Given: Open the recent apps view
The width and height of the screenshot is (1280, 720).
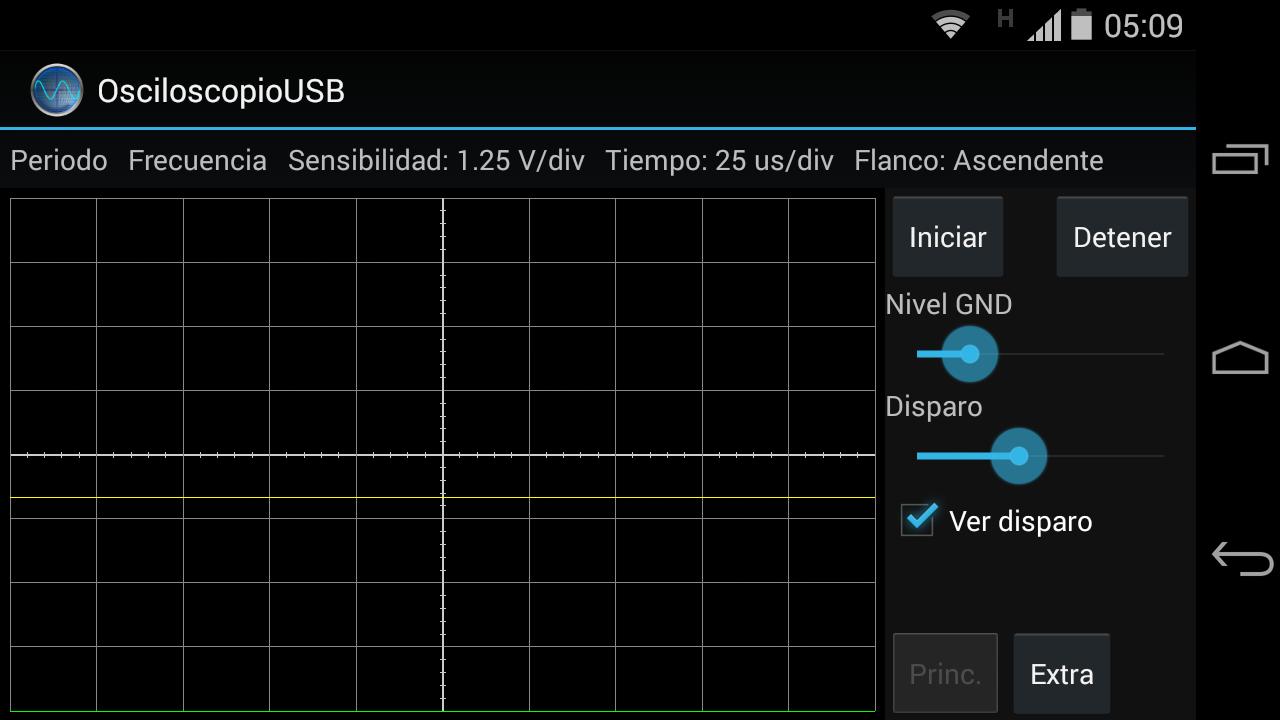Looking at the screenshot, I should 1240,160.
